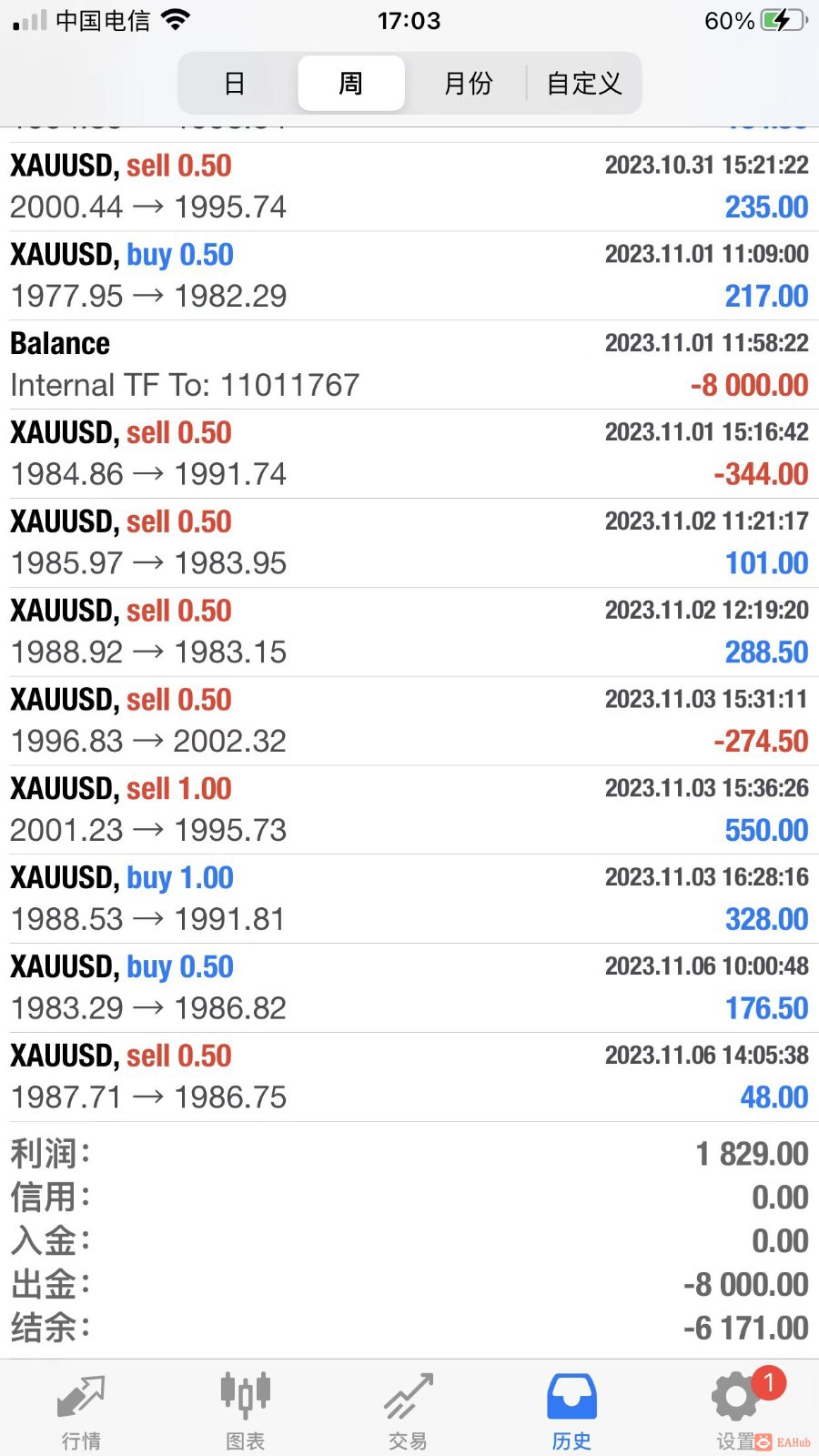Show the buy trade with 176.50 profit

[x=409, y=988]
